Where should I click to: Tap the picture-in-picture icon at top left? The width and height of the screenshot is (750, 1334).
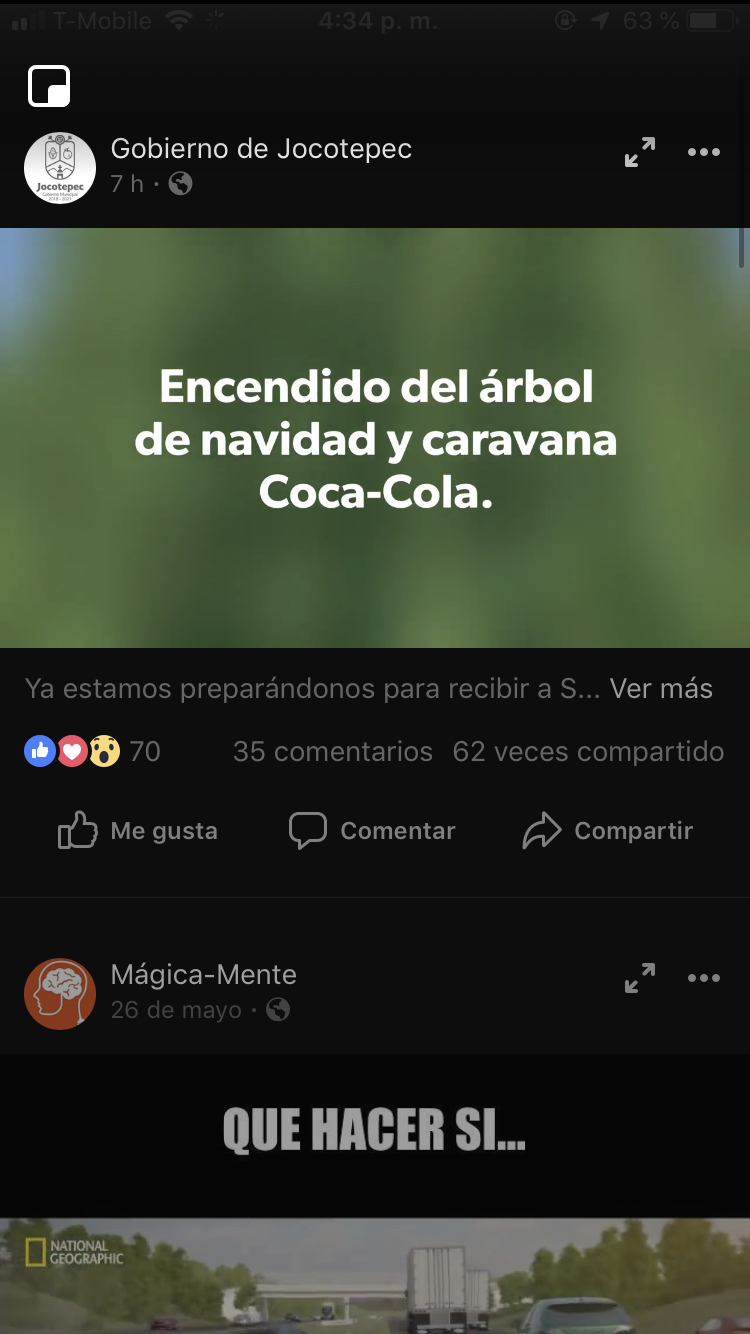pos(48,86)
